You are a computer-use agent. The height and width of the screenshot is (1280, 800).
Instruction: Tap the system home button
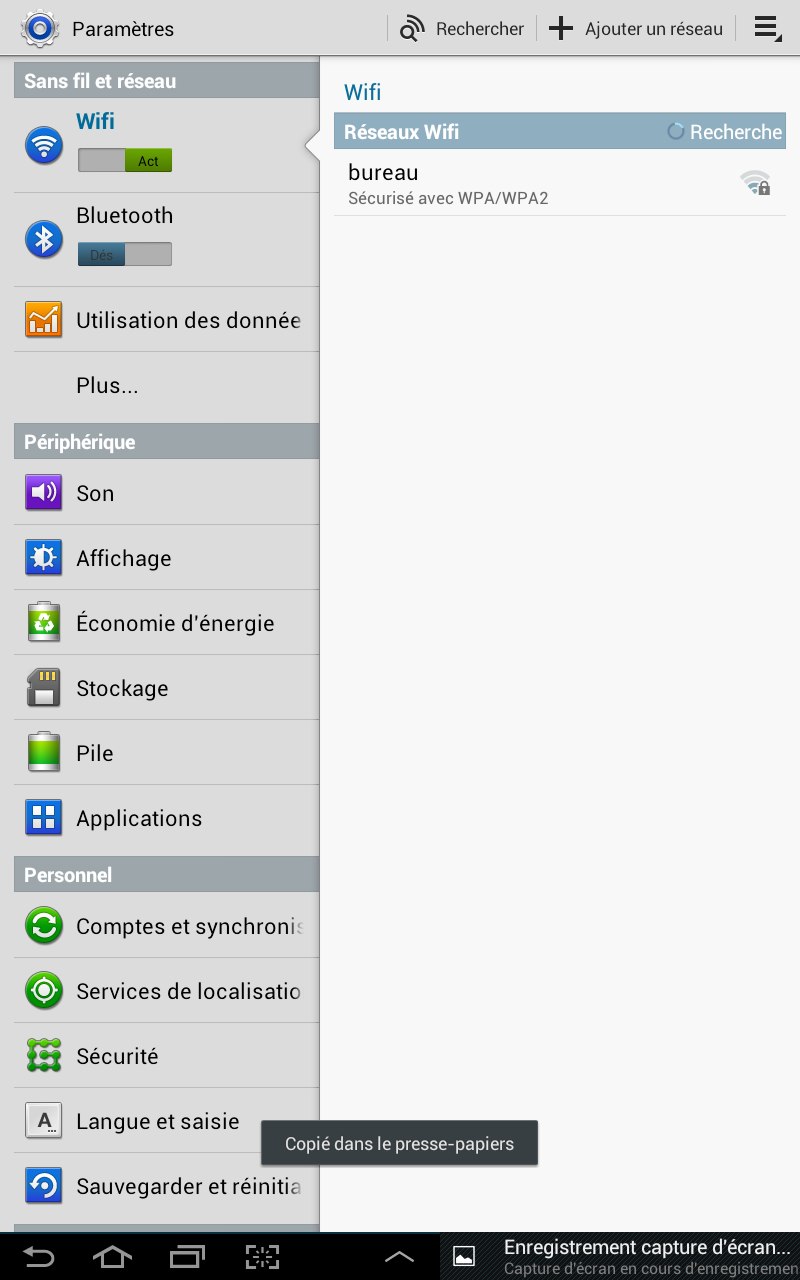click(x=112, y=1256)
